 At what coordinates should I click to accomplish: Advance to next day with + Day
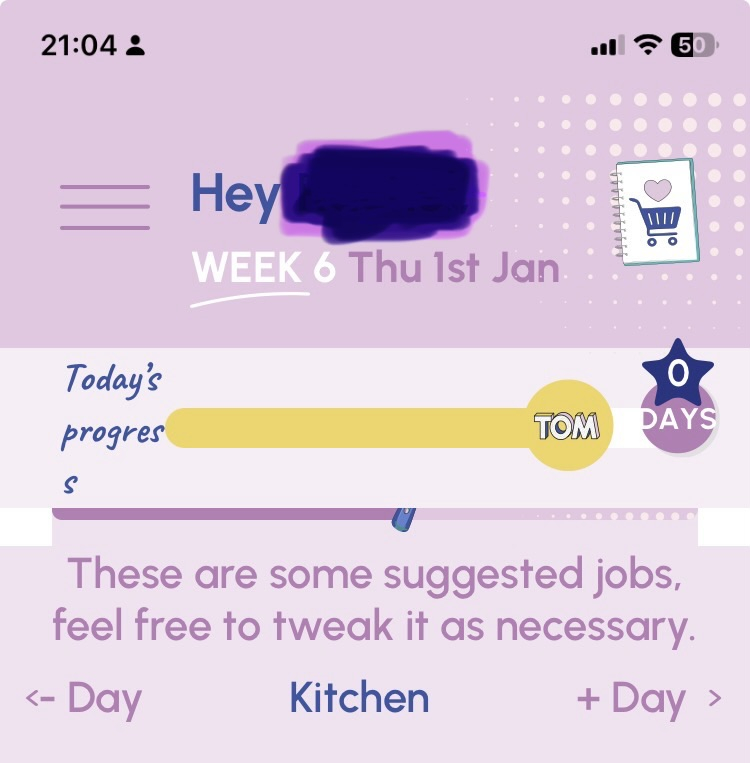[x=648, y=699]
